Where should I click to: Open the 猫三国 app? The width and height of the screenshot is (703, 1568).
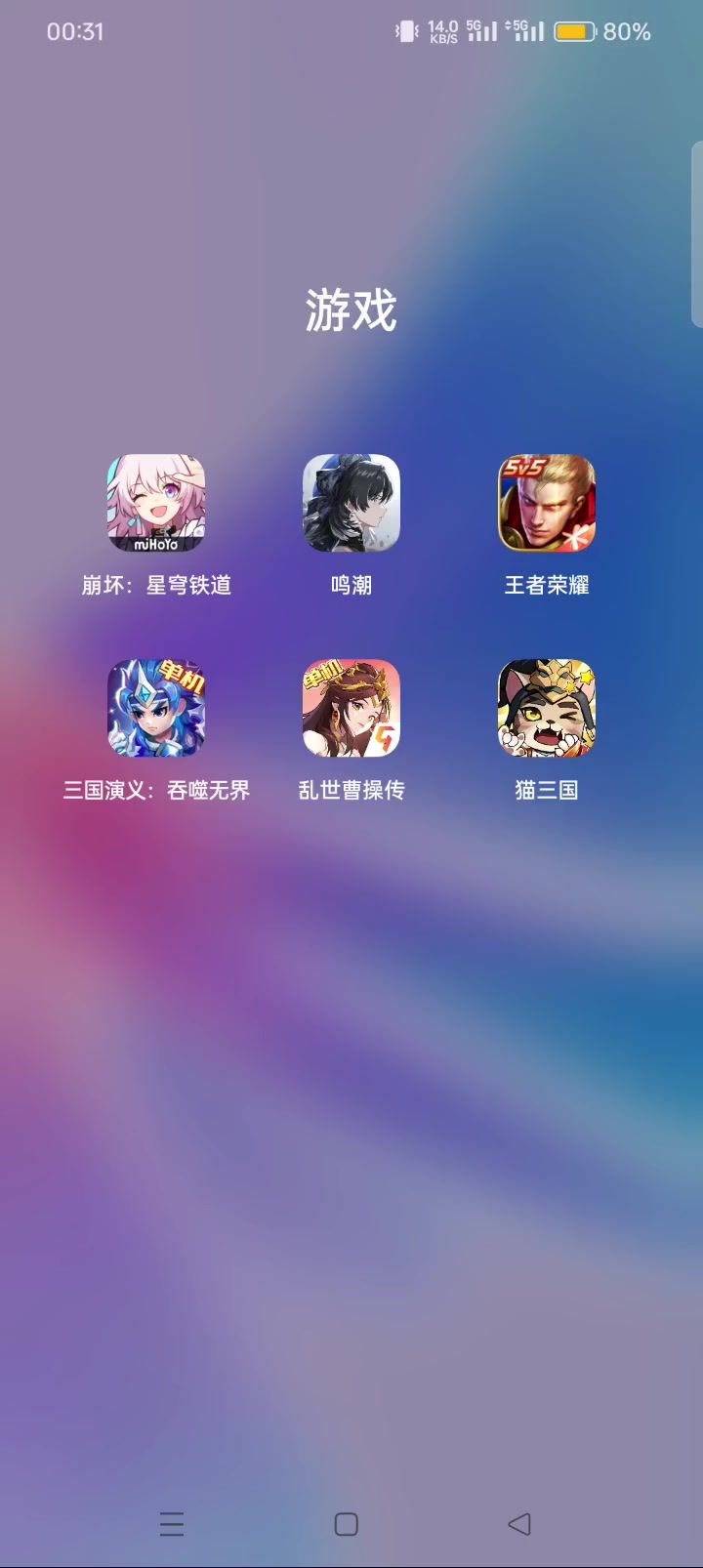[x=547, y=708]
